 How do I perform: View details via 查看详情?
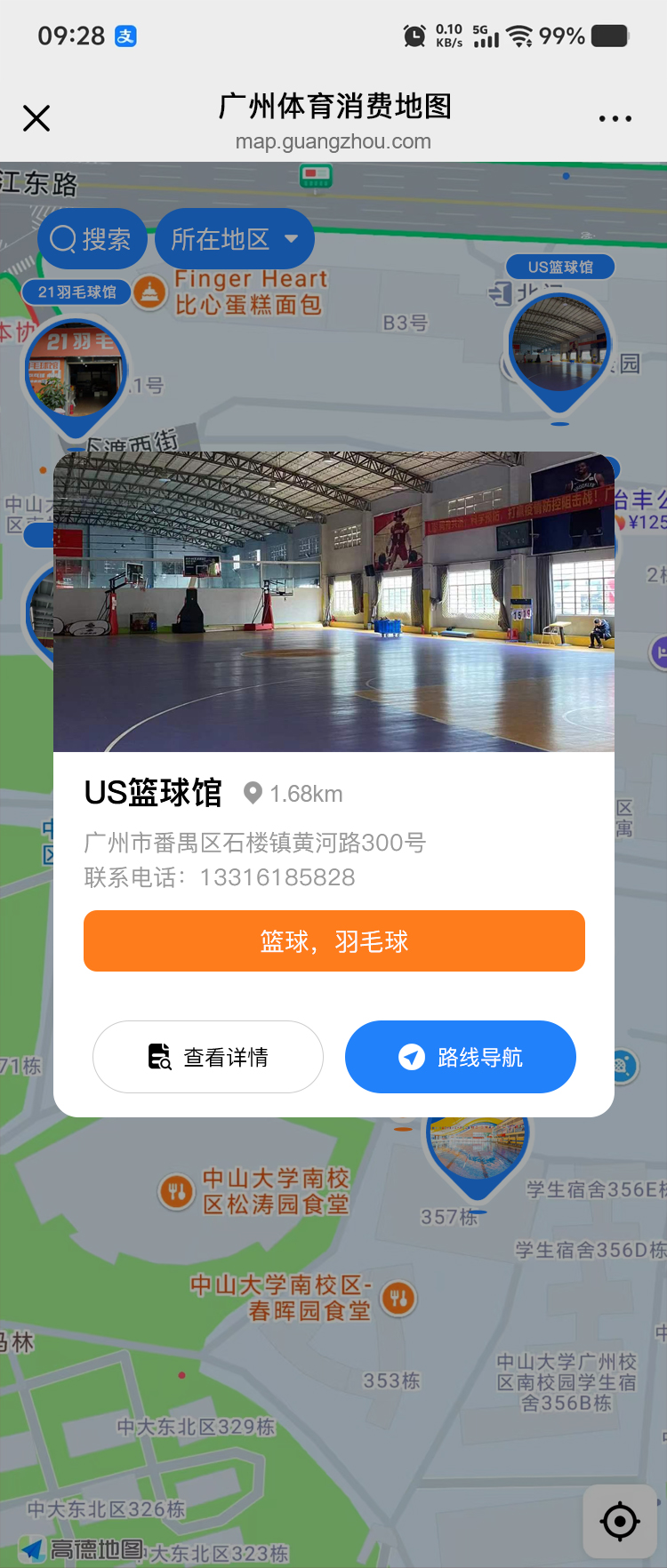(x=208, y=1057)
